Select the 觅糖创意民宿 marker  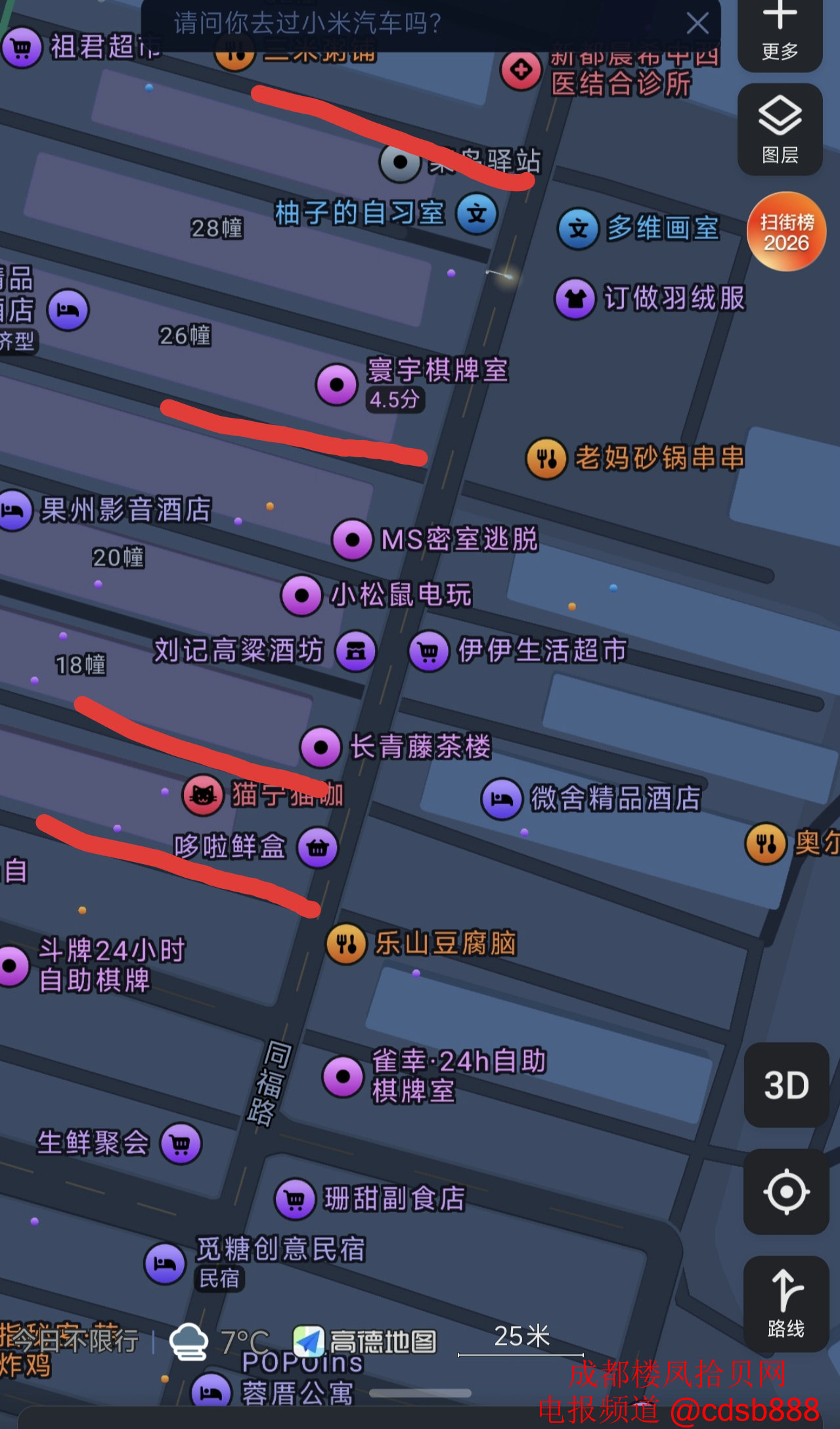point(165,1263)
